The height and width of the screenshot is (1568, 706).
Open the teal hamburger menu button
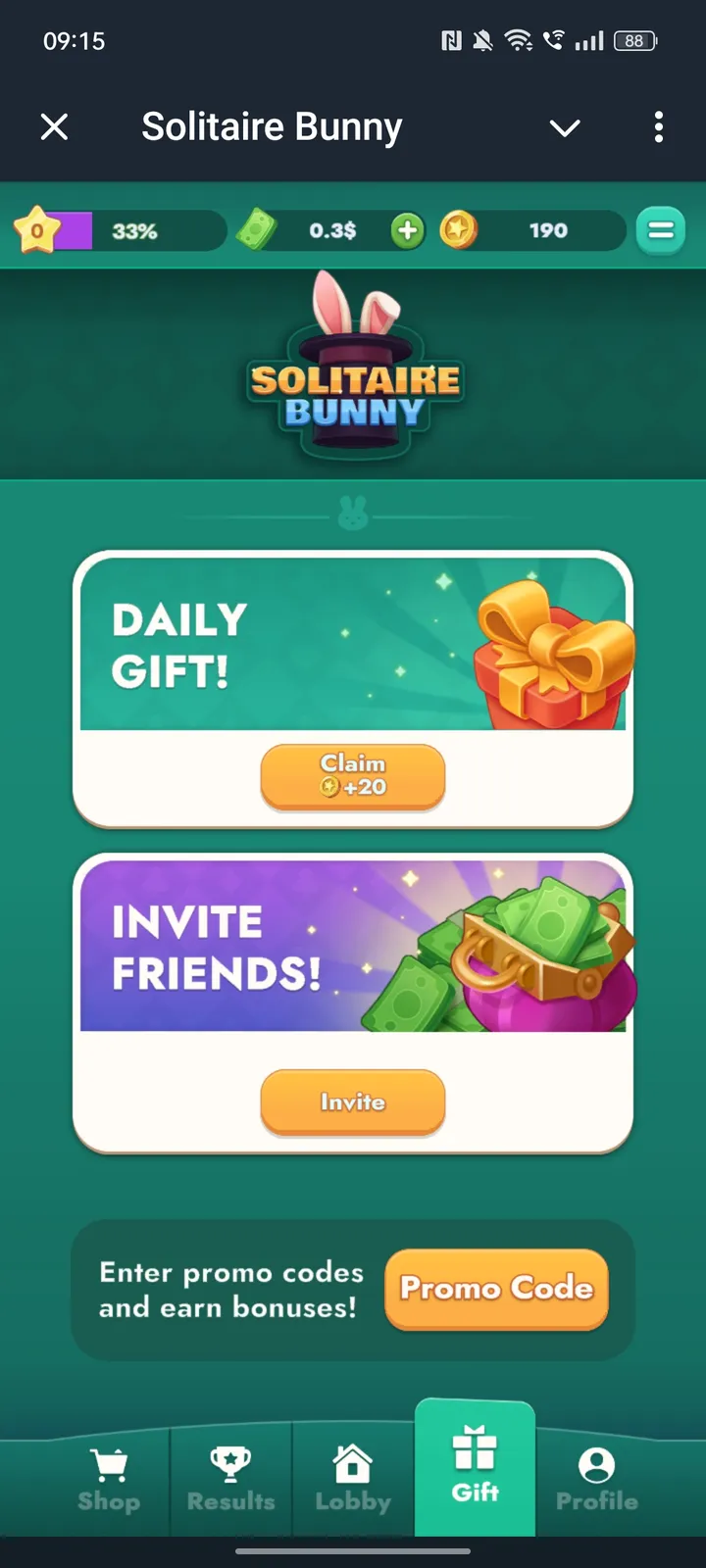(660, 230)
